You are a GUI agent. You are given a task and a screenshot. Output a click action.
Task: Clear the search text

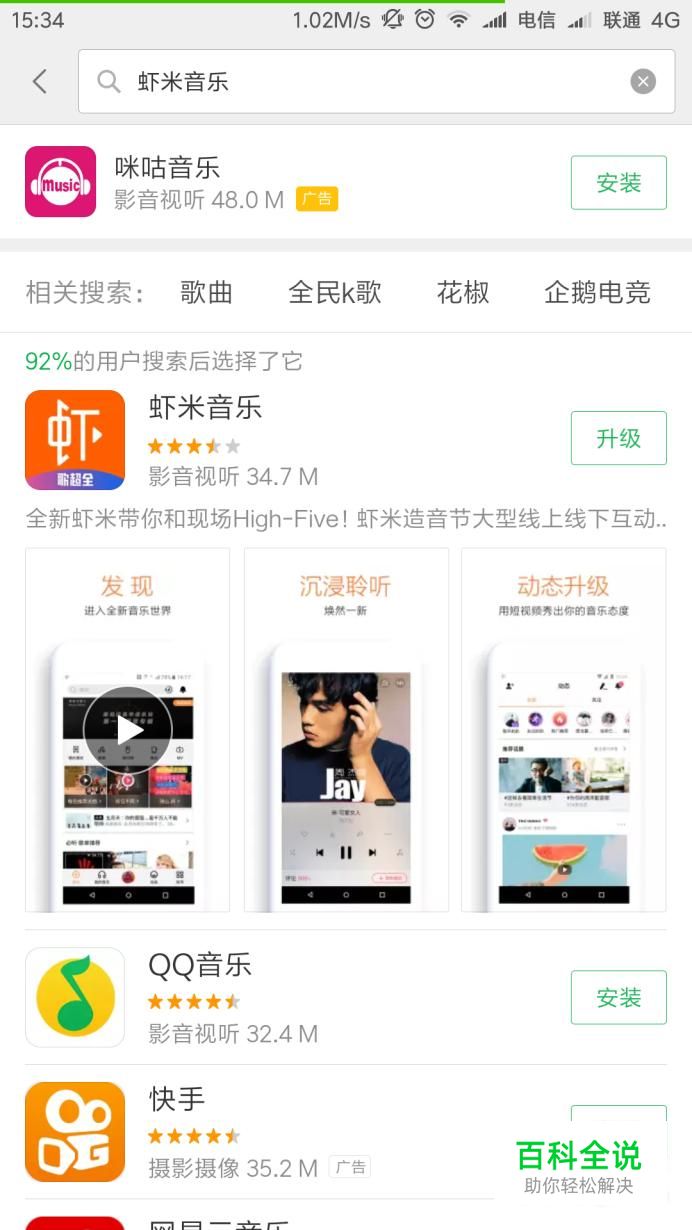(643, 82)
